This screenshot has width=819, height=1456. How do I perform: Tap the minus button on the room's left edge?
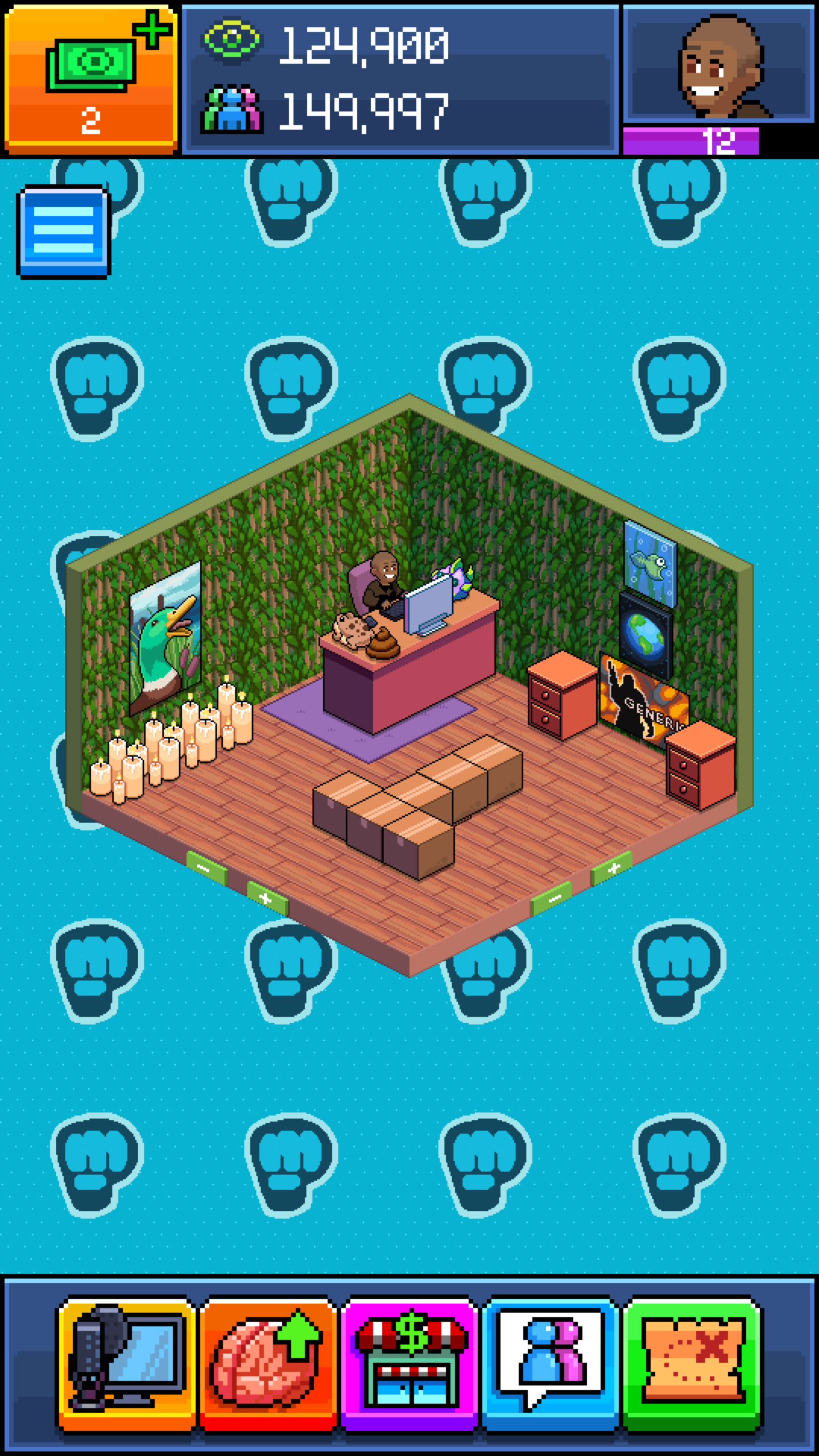click(205, 867)
